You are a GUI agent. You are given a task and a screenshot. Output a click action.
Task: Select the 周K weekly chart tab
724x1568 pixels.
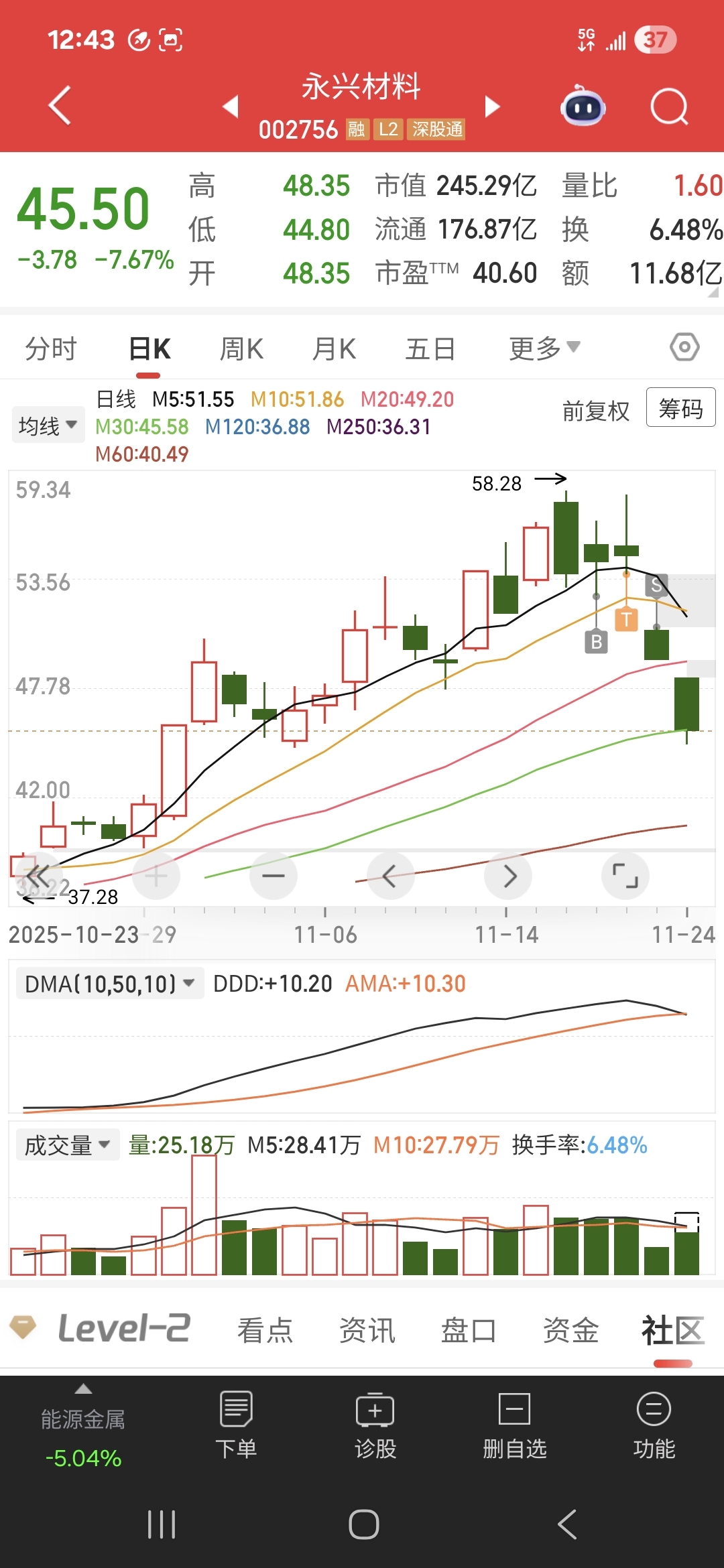tap(241, 349)
